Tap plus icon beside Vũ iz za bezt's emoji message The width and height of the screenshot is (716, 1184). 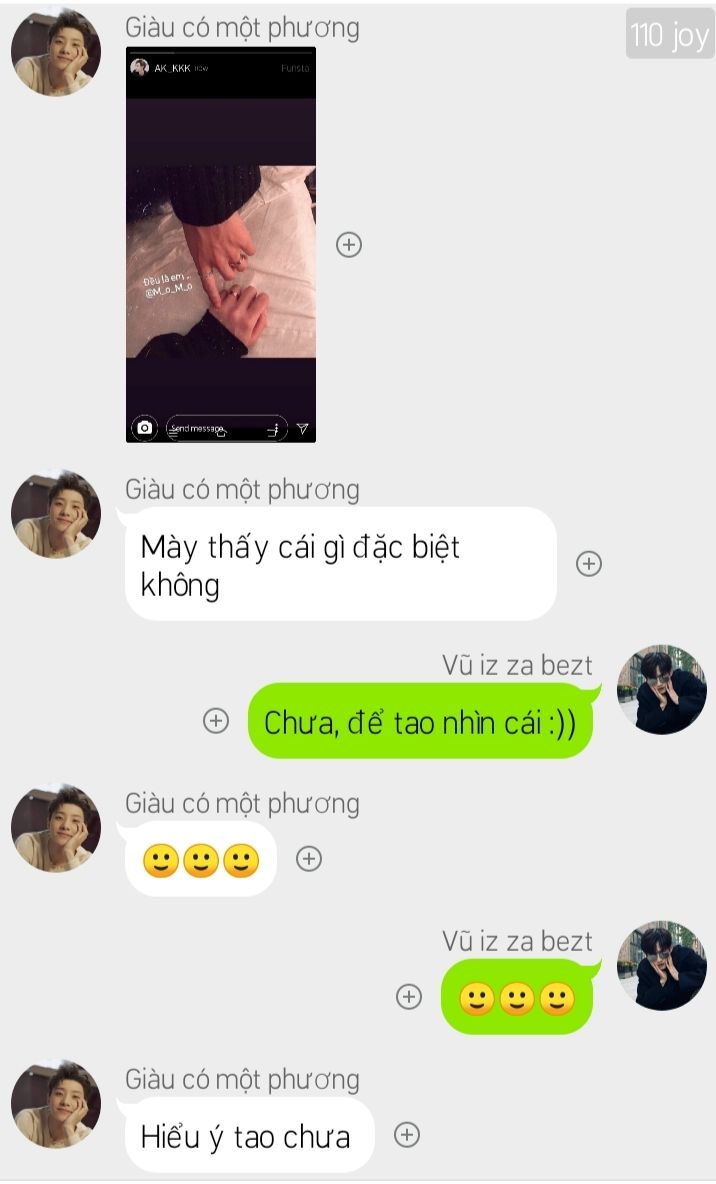point(409,997)
